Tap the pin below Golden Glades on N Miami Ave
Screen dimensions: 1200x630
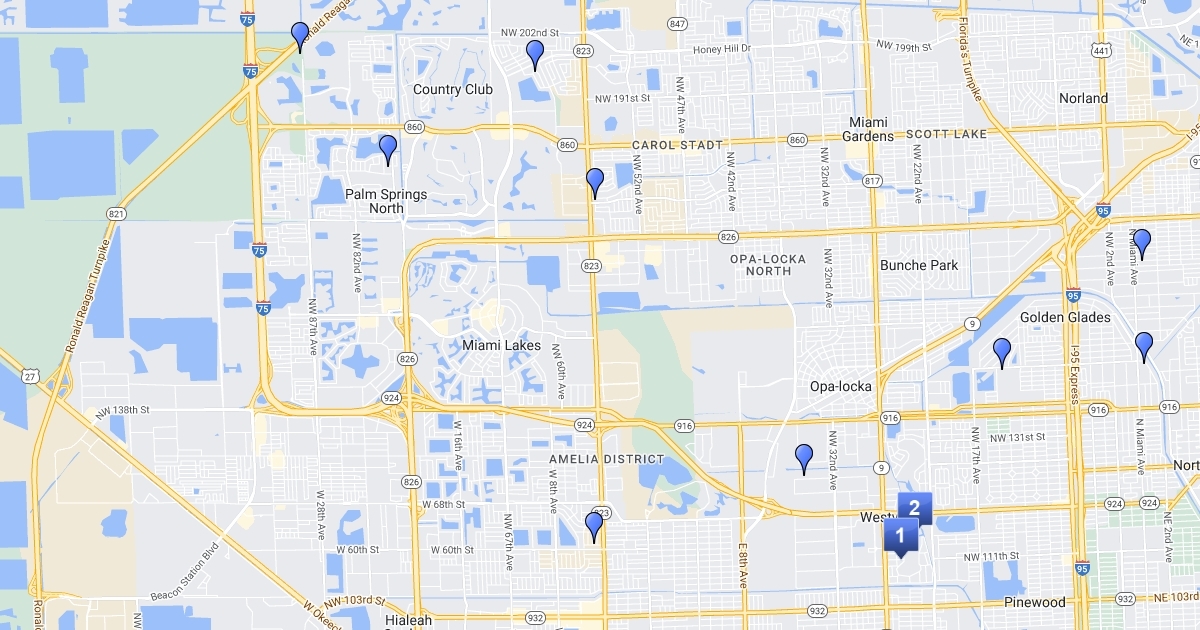tap(1144, 345)
